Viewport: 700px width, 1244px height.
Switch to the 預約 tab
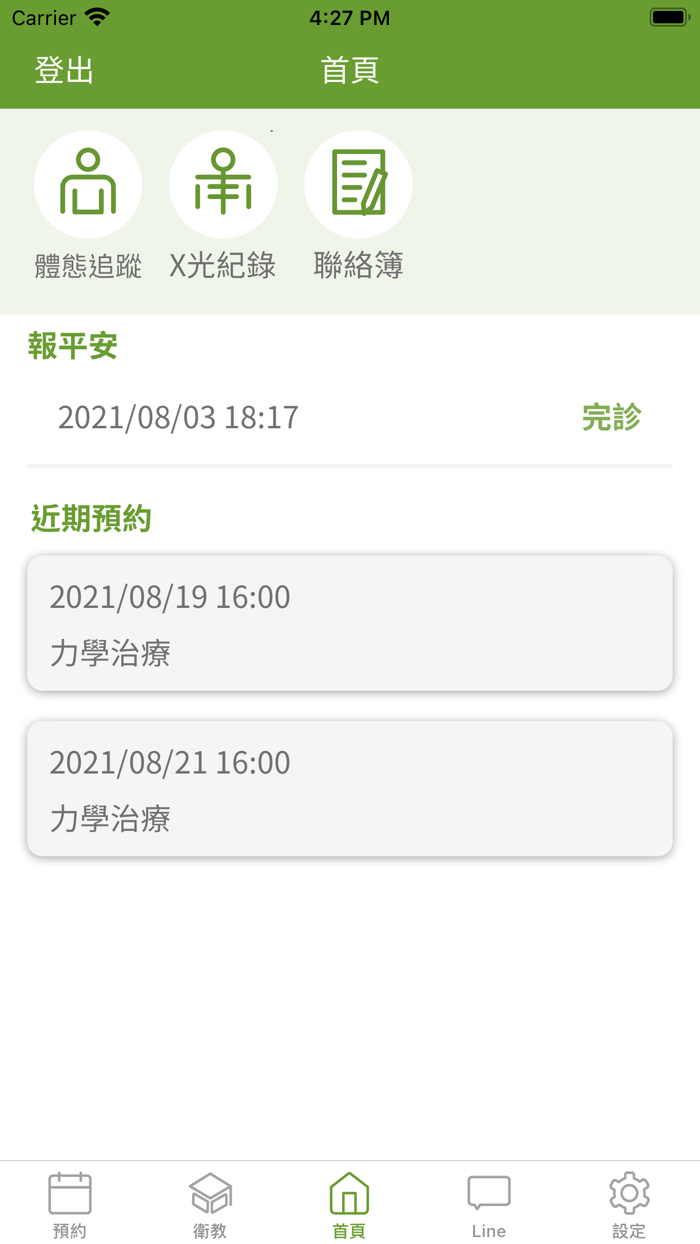click(70, 1205)
